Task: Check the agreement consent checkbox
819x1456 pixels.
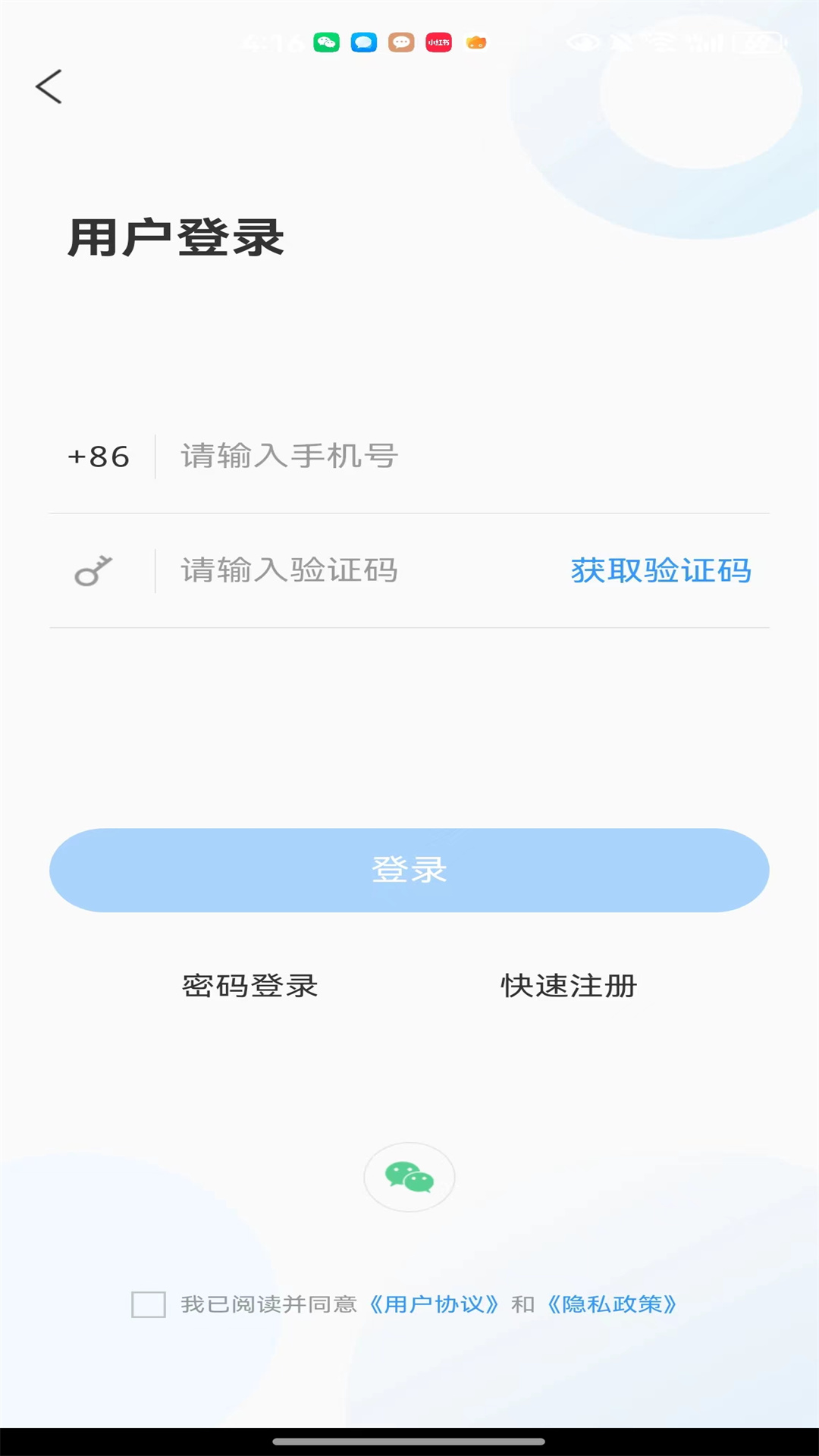Action: 149,1304
